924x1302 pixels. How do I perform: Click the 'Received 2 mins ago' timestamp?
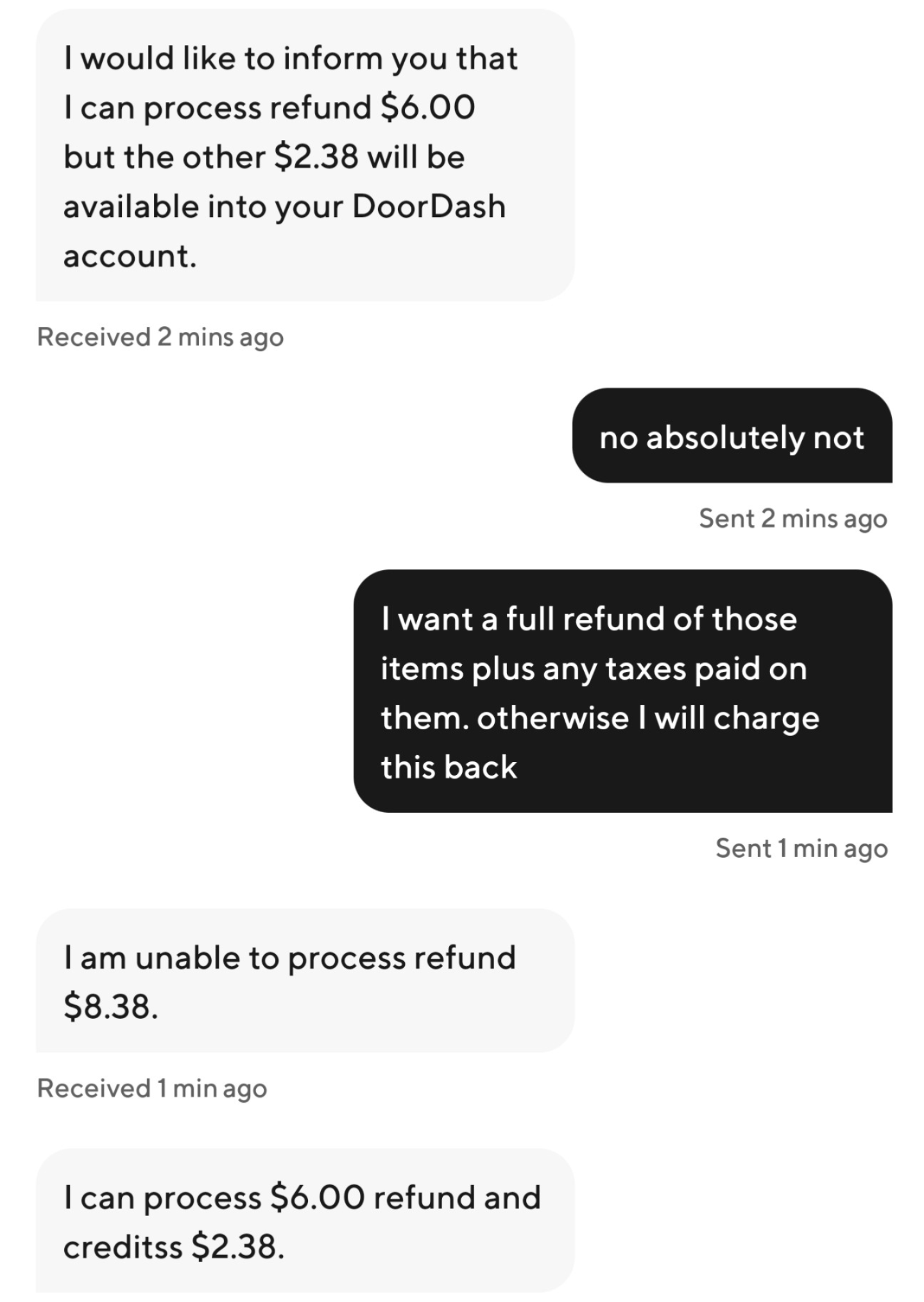pyautogui.click(x=160, y=336)
